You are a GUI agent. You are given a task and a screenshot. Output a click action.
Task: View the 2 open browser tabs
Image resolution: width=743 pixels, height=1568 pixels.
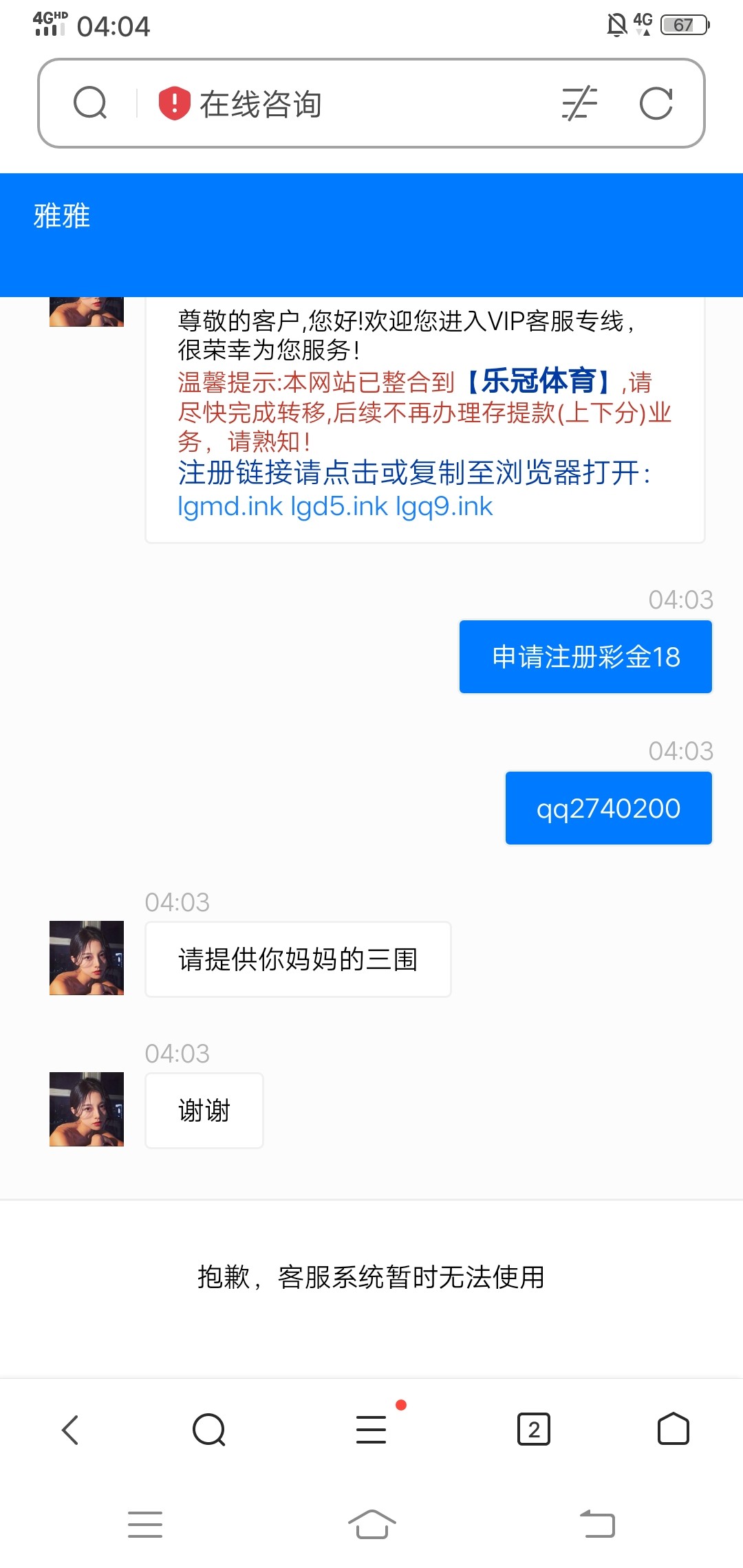click(x=533, y=1430)
